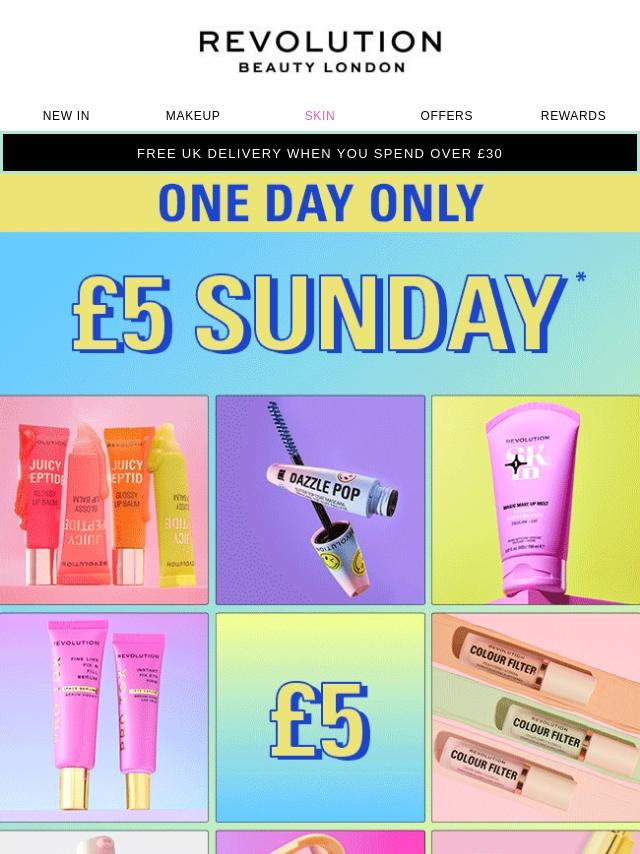
Task: Go to the MAKEUP section
Action: pos(193,116)
